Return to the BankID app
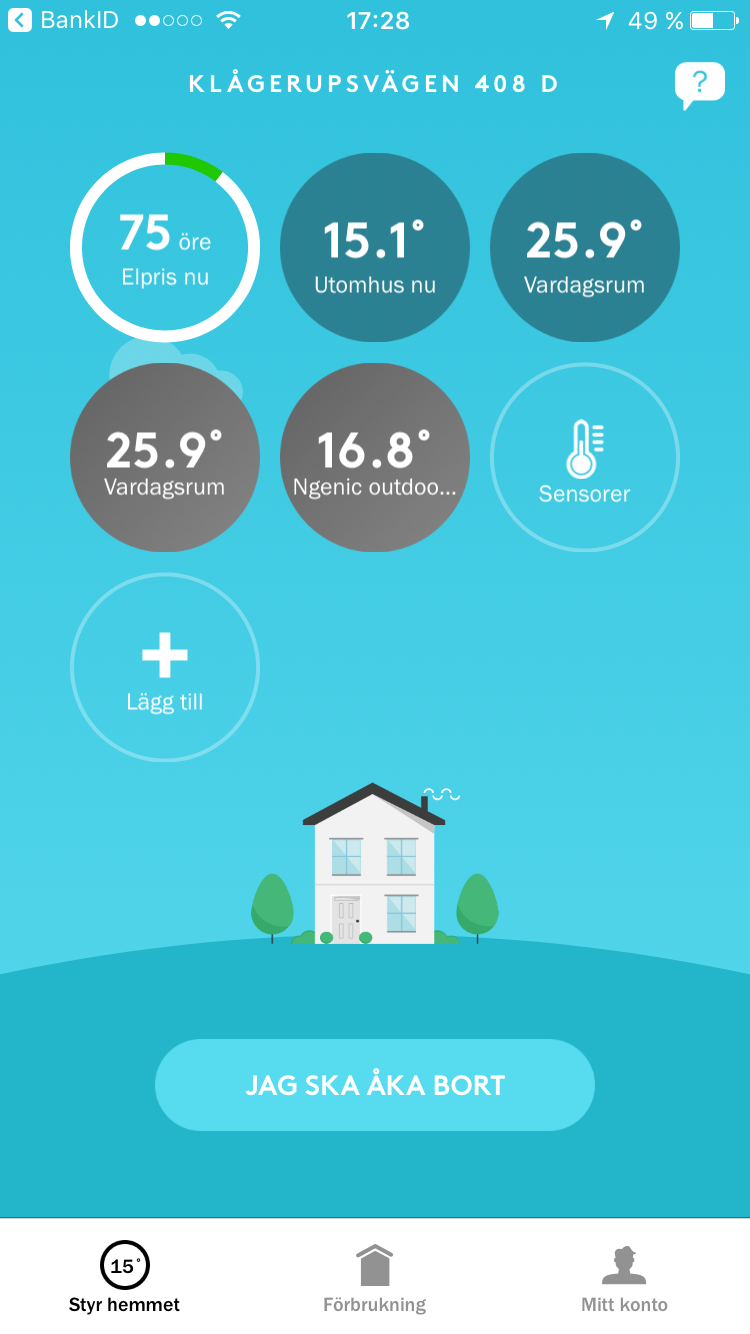 coord(62,20)
